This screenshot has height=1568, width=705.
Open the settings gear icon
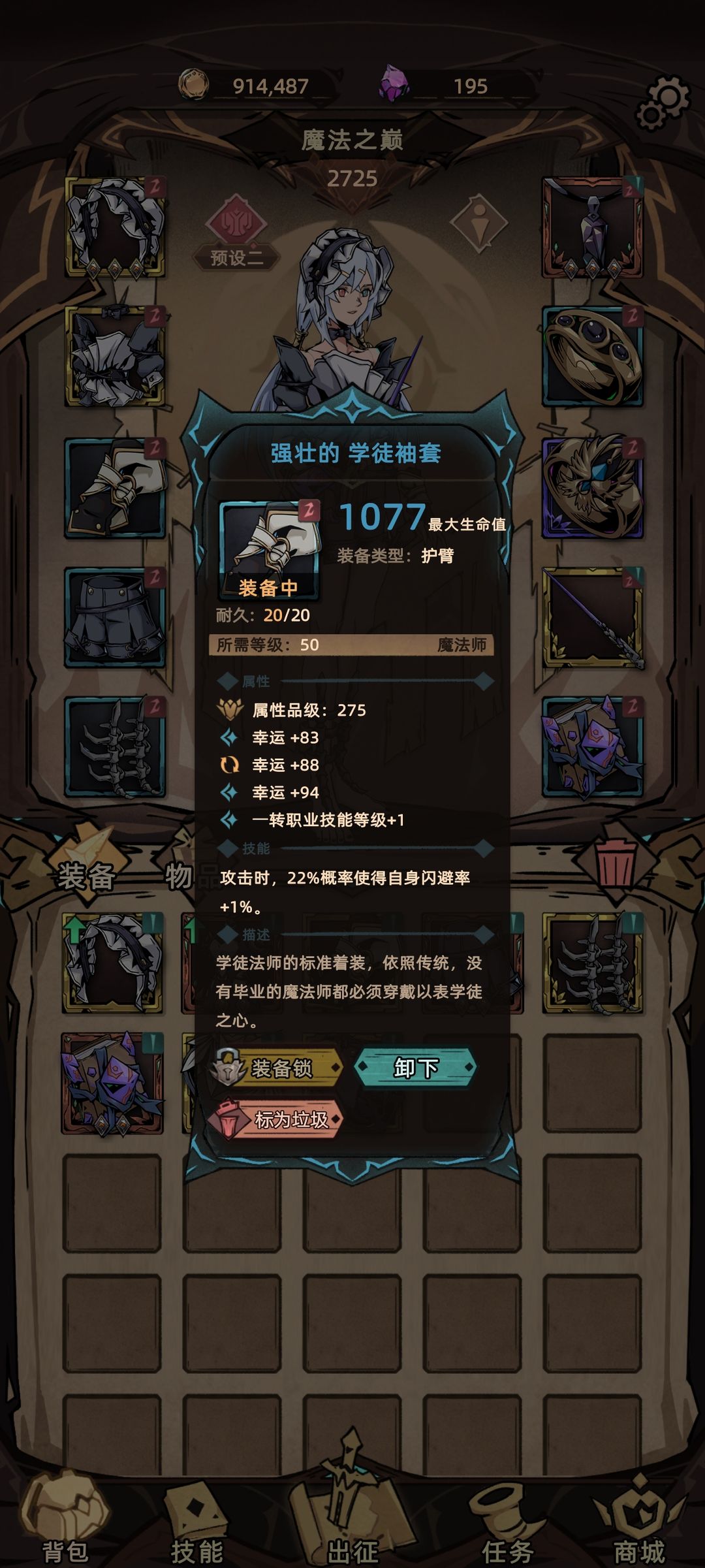[x=663, y=101]
